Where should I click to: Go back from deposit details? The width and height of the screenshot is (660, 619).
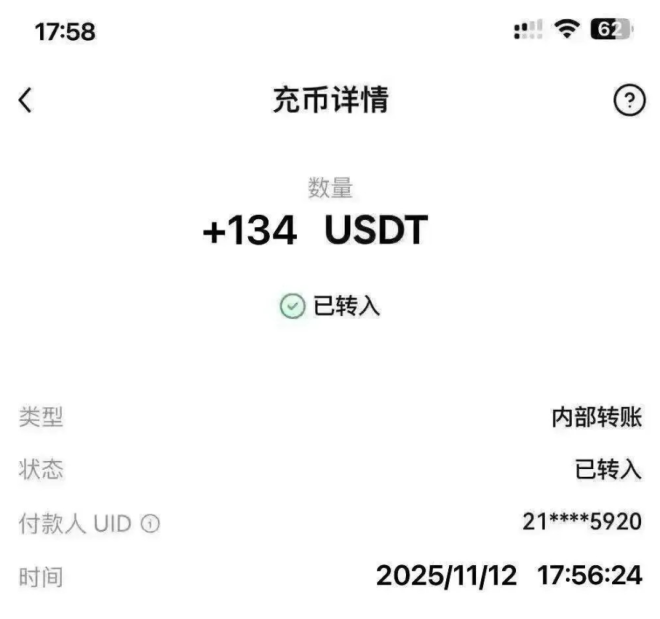pyautogui.click(x=26, y=100)
